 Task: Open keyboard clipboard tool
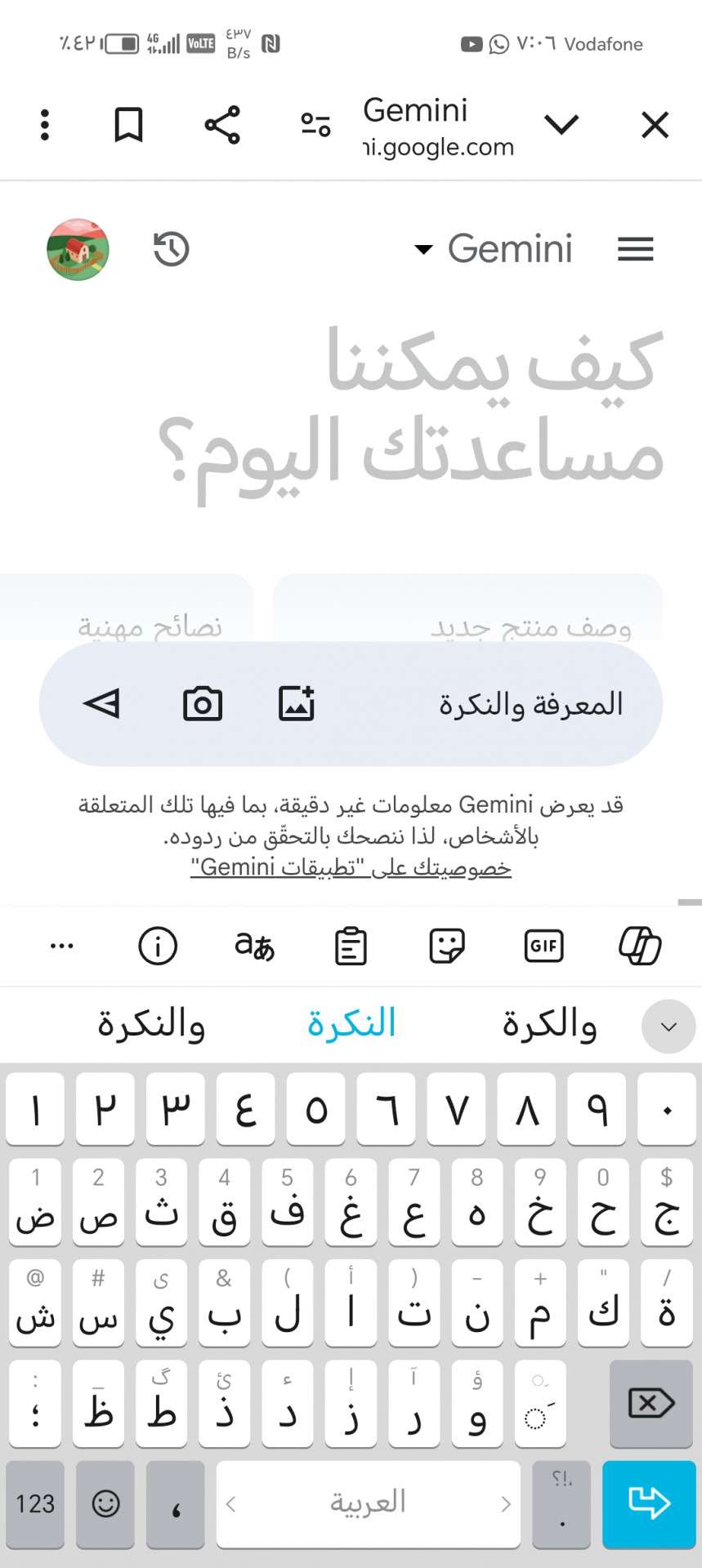[x=351, y=946]
